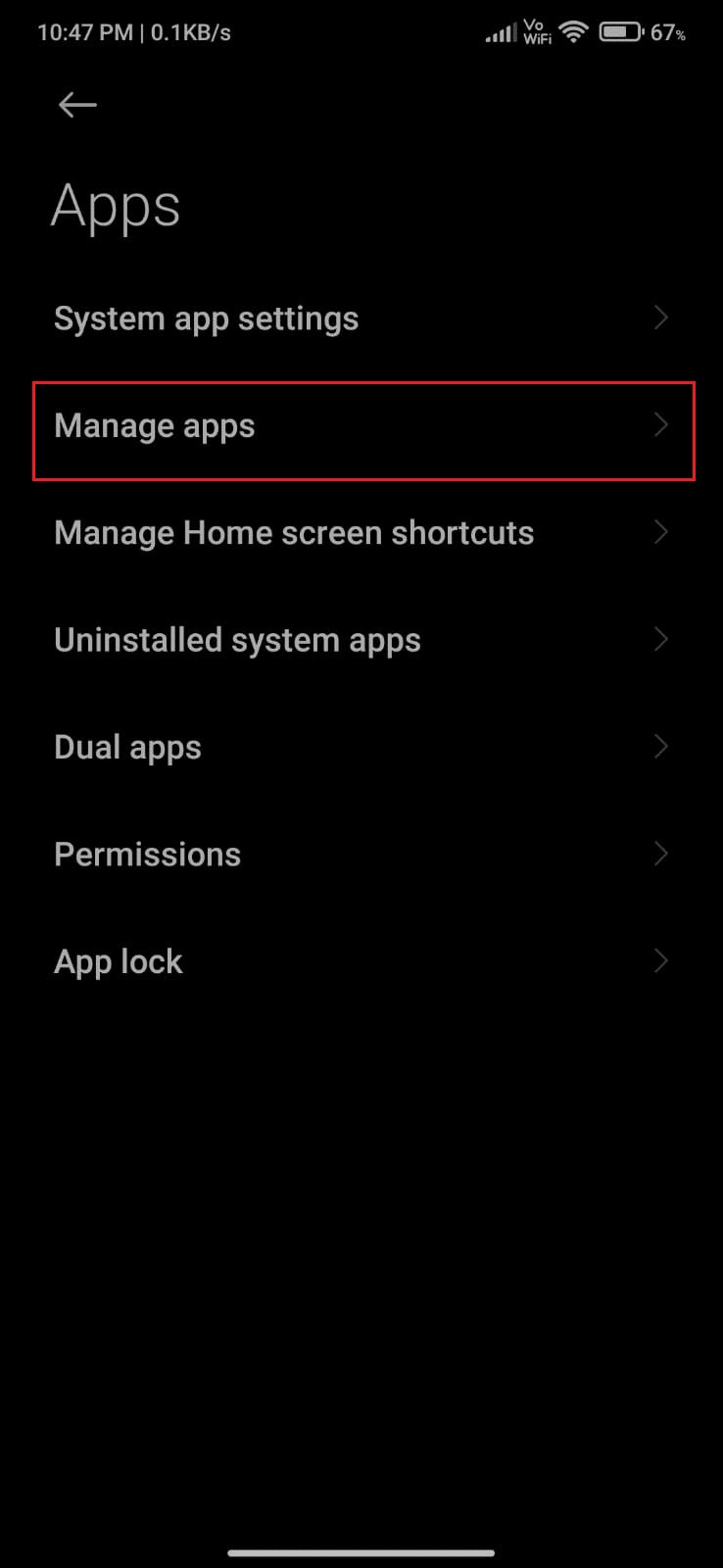Click the cellular signal strength icon

coord(502,30)
